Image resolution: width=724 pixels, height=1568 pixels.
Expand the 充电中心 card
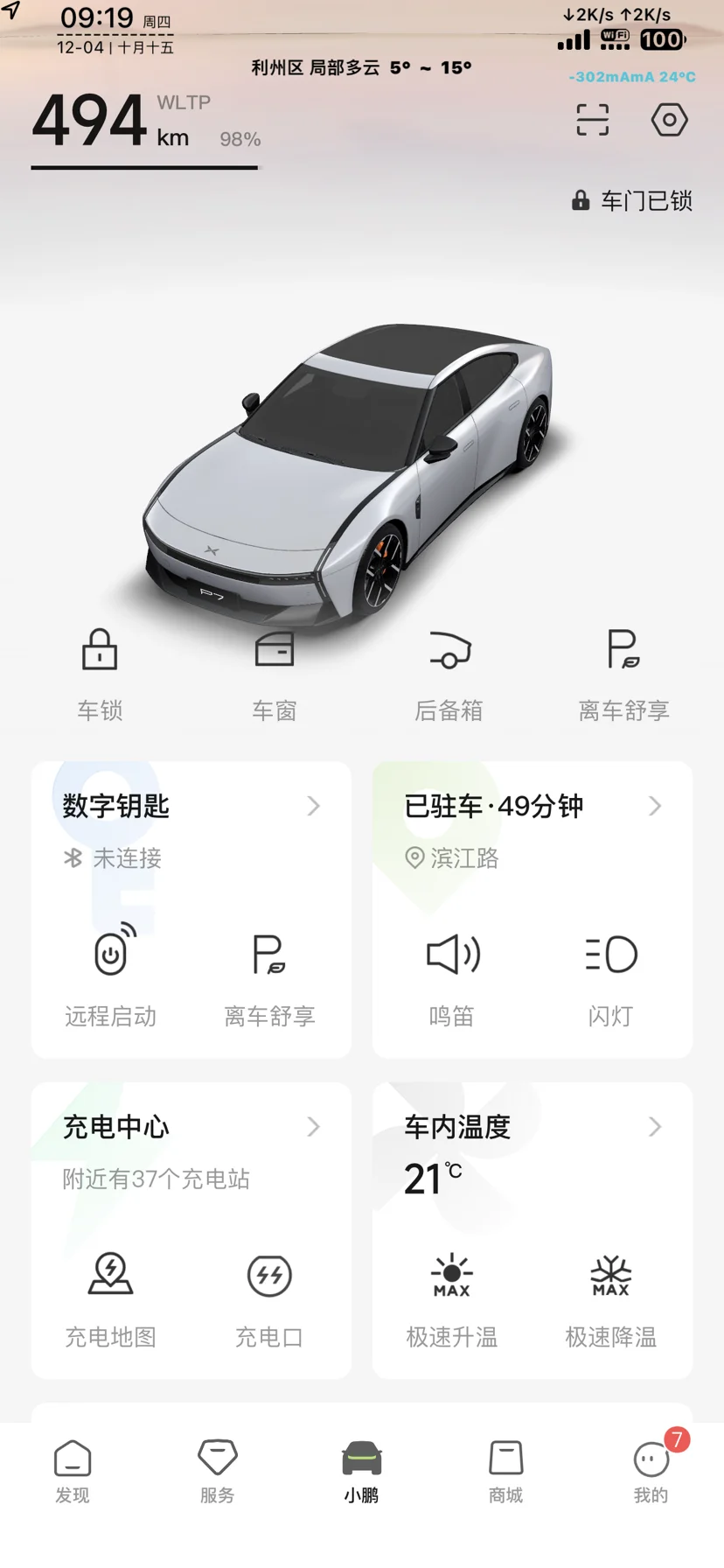point(191,1127)
